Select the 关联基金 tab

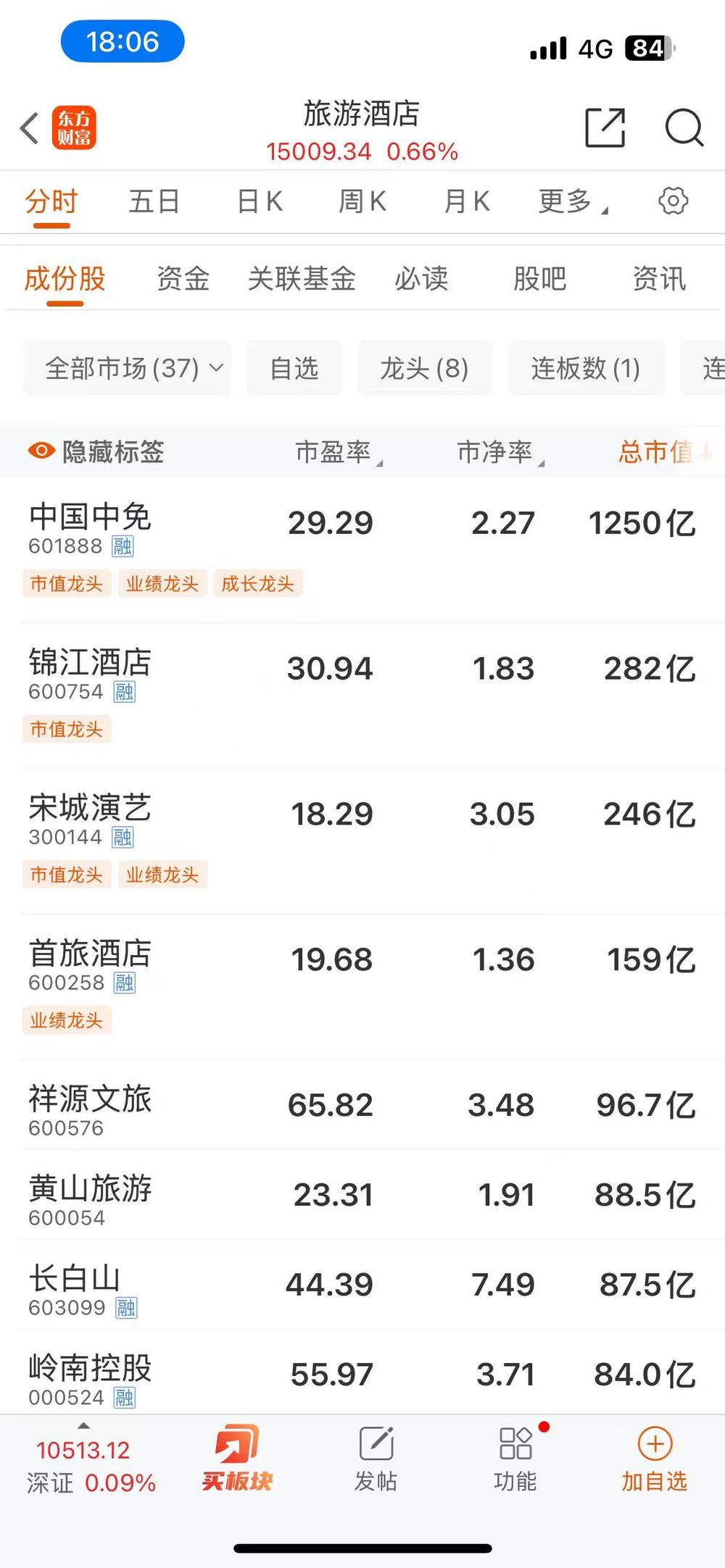[302, 279]
